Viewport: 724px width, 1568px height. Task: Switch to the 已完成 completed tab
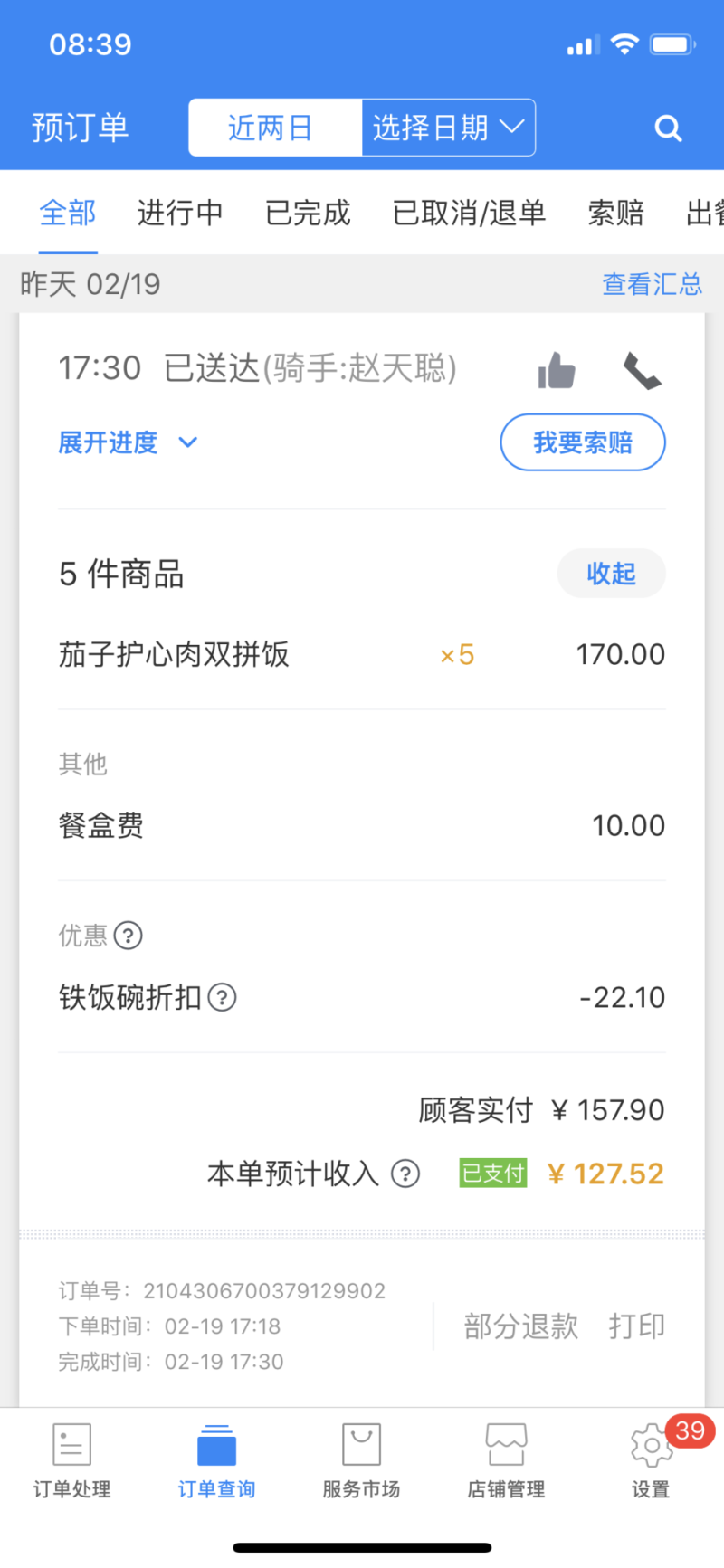(307, 214)
